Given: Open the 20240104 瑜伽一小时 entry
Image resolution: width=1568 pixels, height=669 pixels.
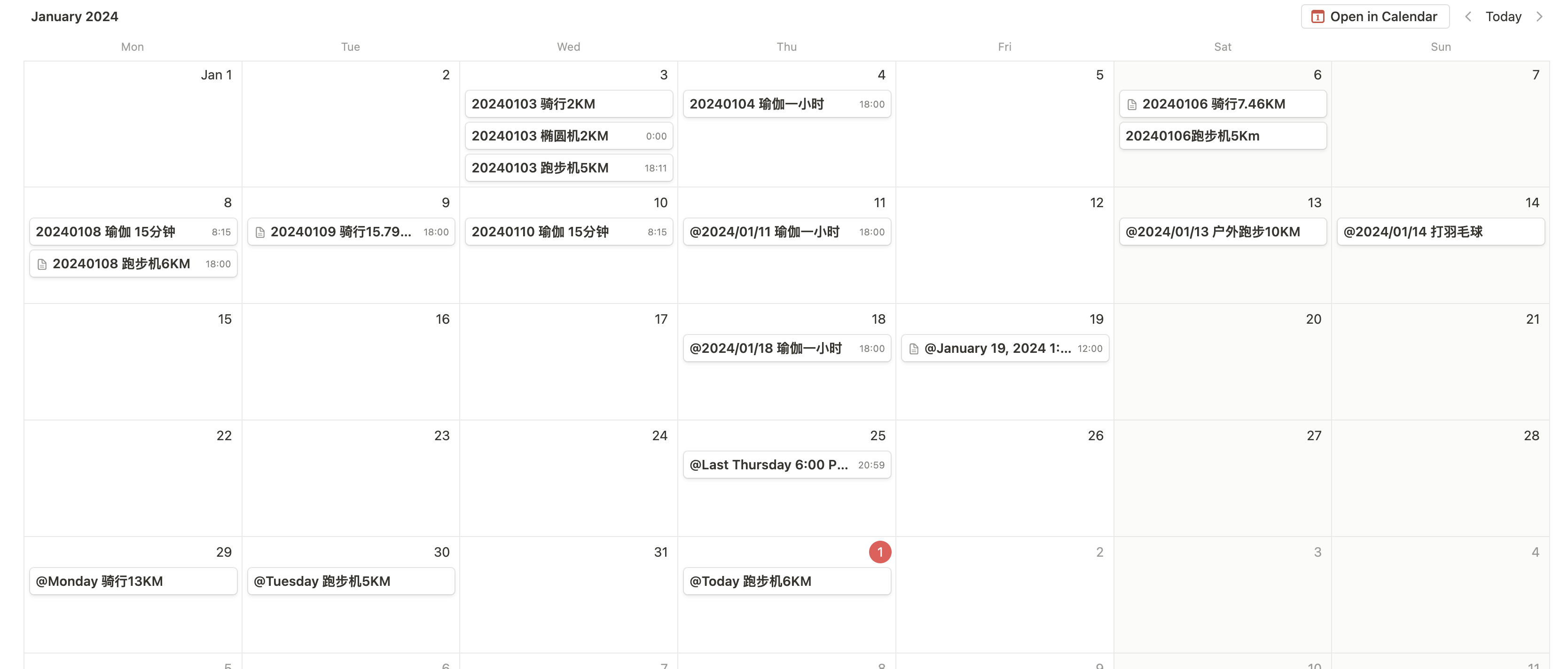Looking at the screenshot, I should click(786, 104).
